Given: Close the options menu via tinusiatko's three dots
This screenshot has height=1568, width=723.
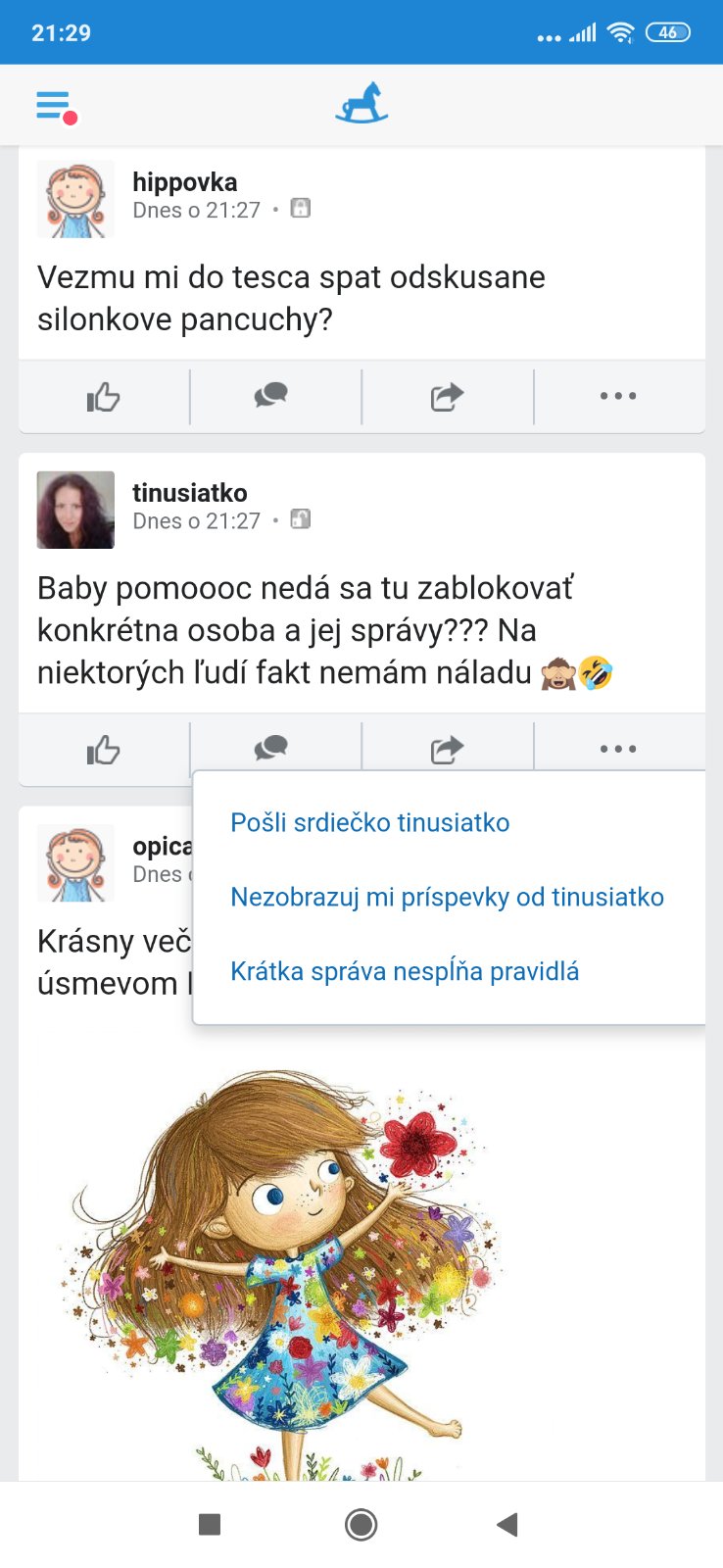Looking at the screenshot, I should [618, 749].
